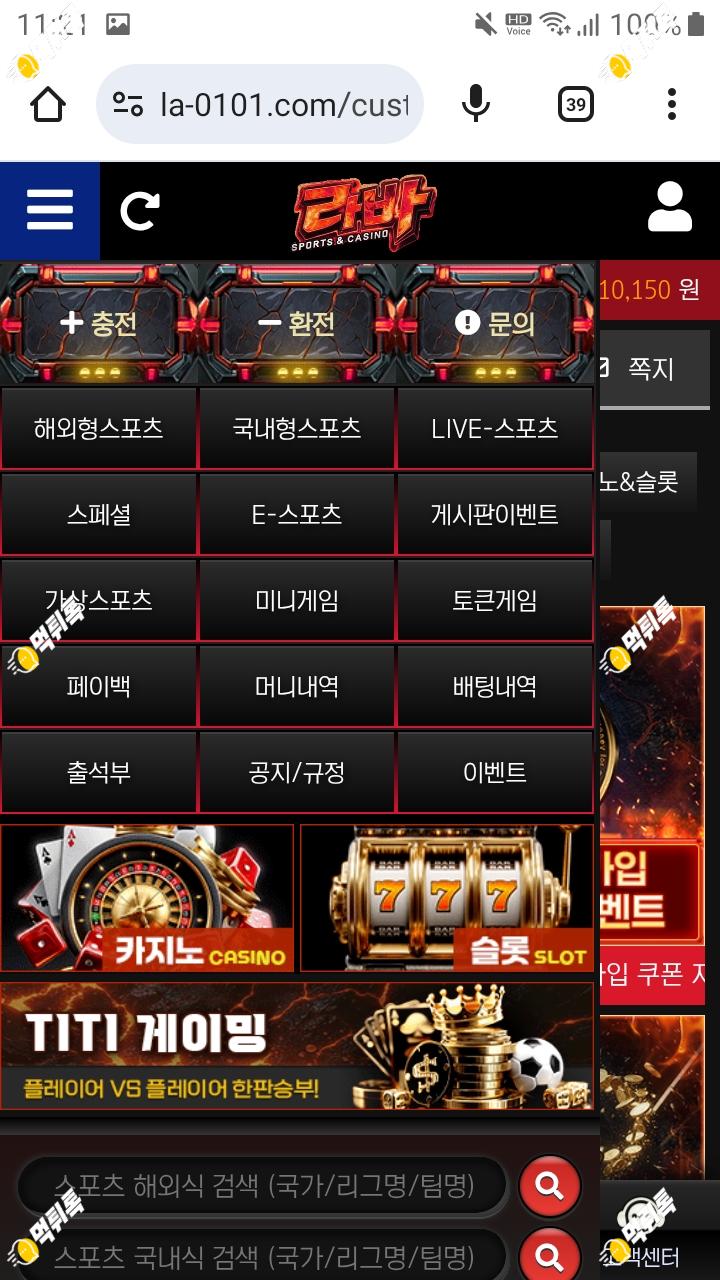Open the 슬롯 SLOT banner
The width and height of the screenshot is (720, 1280).
click(447, 898)
